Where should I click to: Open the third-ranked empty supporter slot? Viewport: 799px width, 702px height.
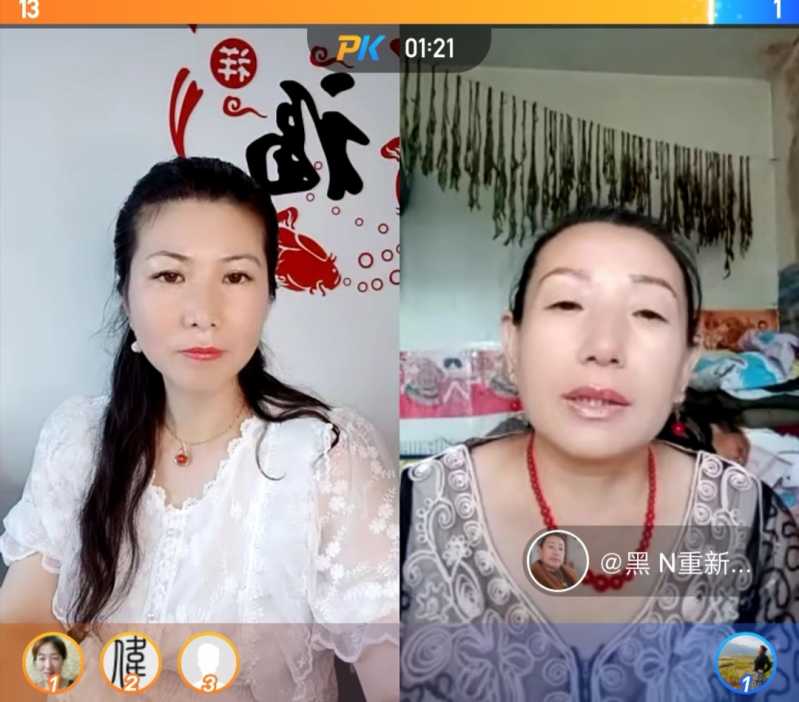(208, 661)
